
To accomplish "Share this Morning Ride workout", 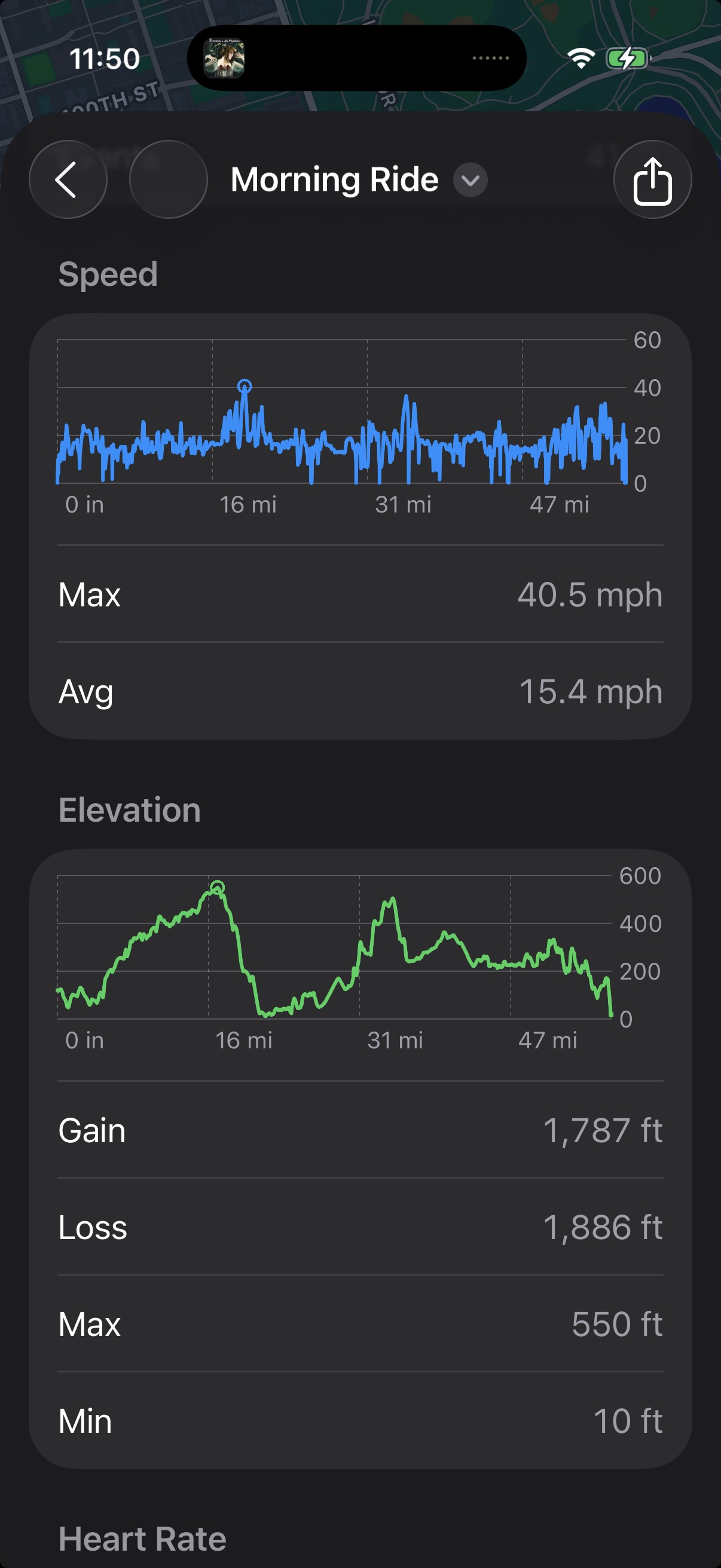I will pos(652,179).
